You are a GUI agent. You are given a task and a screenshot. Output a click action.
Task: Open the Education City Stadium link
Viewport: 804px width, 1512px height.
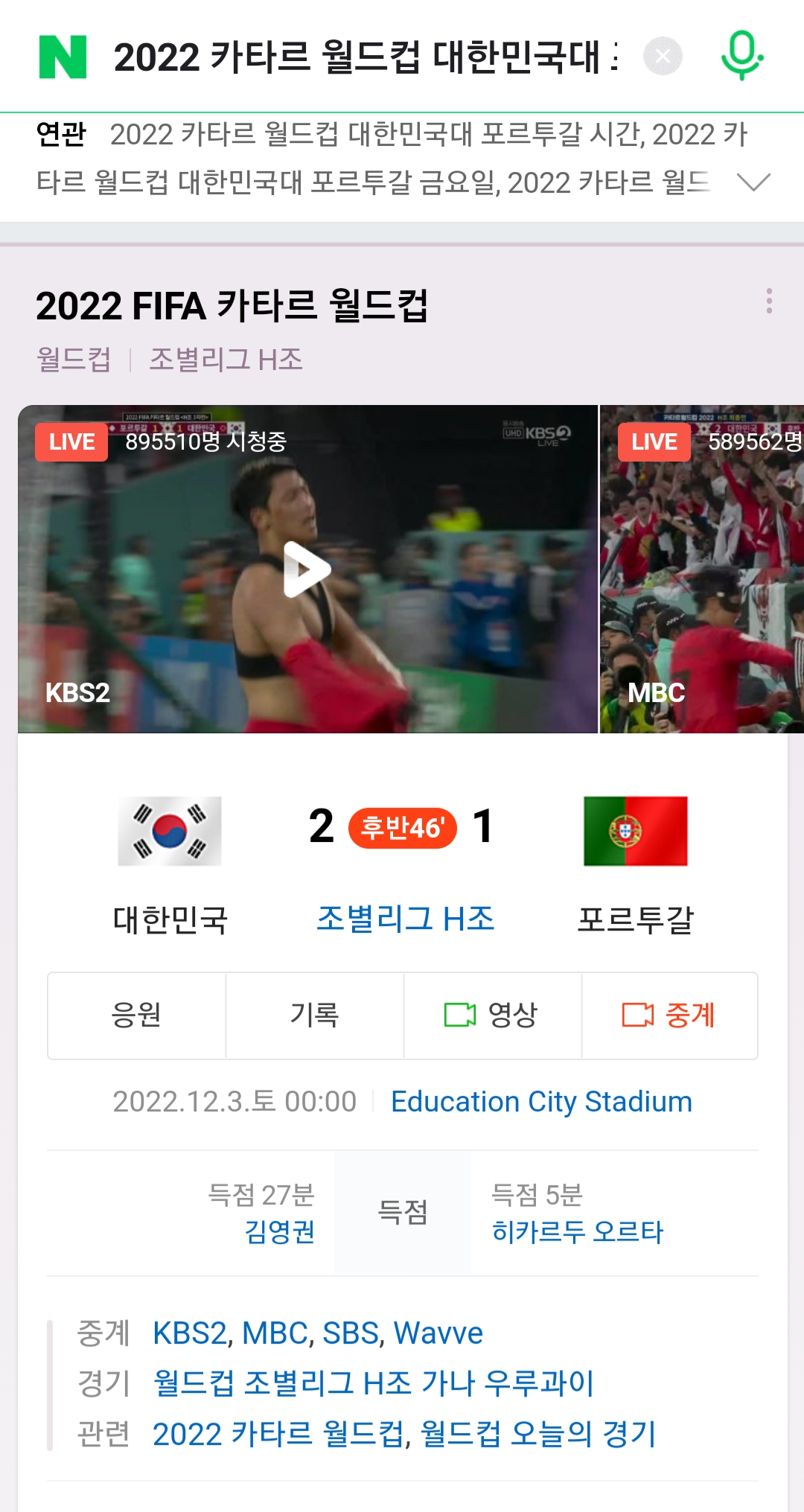(x=542, y=1102)
